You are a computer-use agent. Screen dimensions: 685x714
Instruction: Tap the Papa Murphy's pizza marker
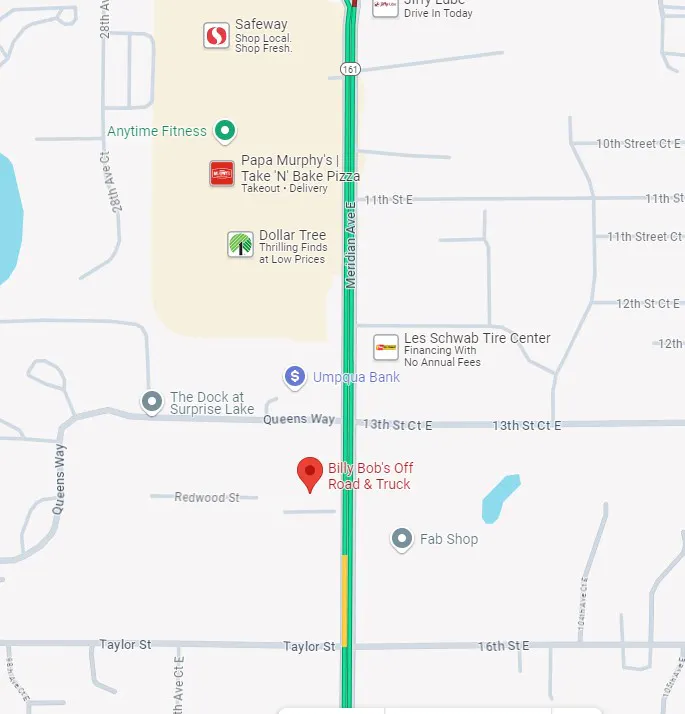pyautogui.click(x=222, y=173)
